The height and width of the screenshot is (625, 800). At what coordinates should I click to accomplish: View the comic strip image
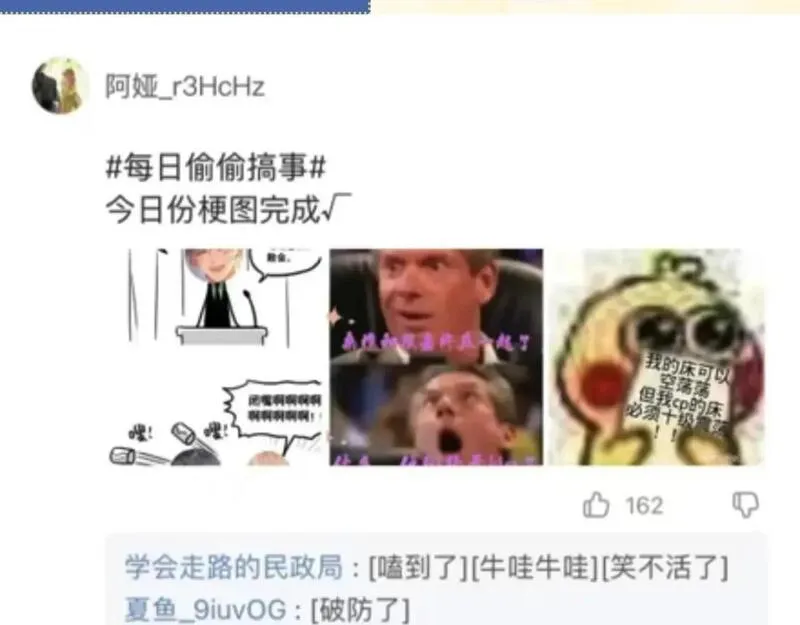[x=215, y=357]
